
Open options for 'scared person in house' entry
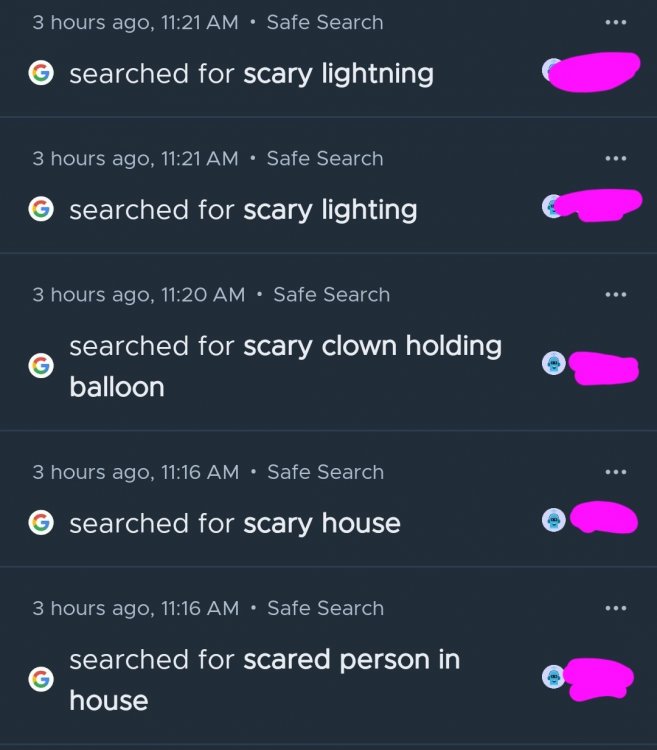[x=615, y=608]
